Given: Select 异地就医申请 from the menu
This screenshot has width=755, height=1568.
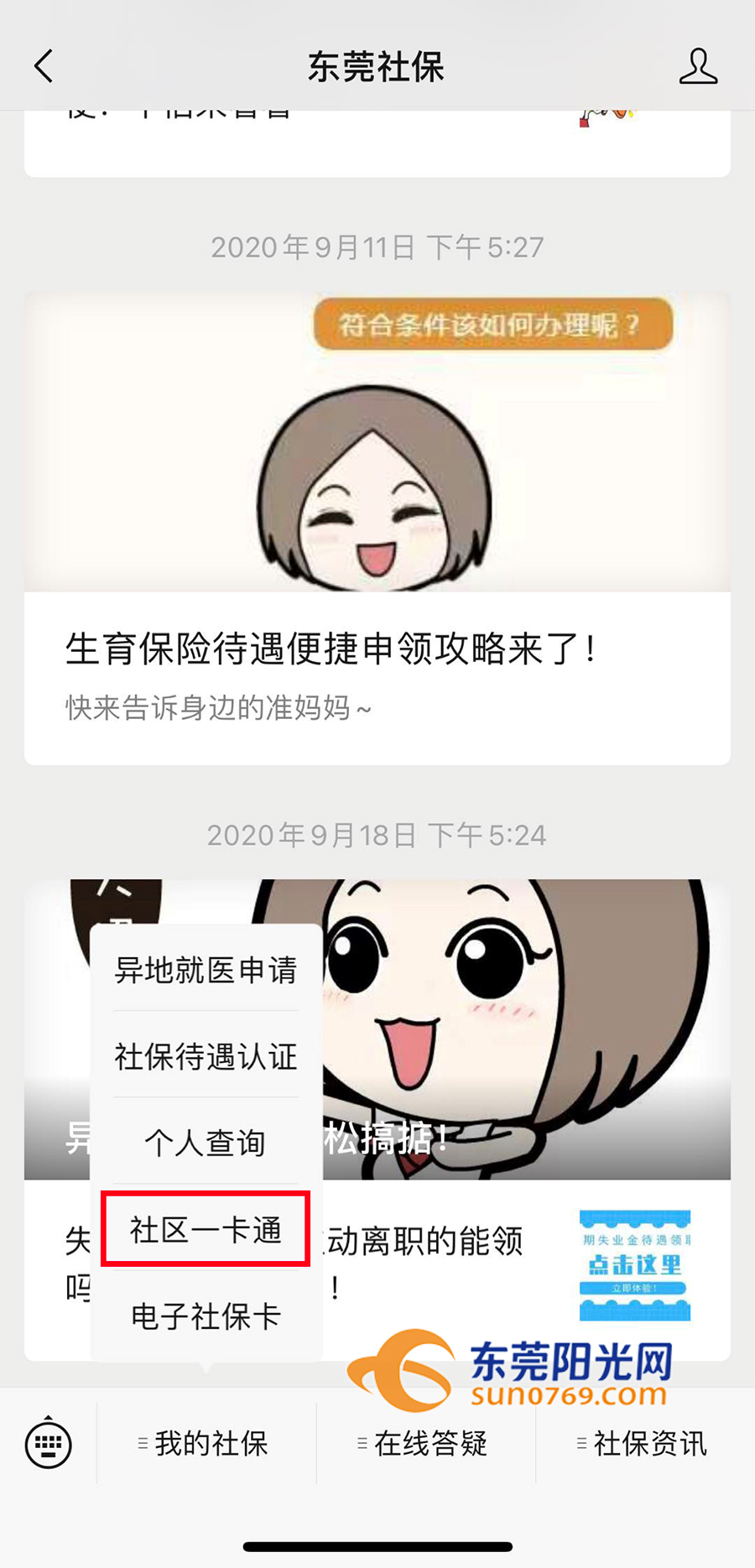Looking at the screenshot, I should (206, 970).
